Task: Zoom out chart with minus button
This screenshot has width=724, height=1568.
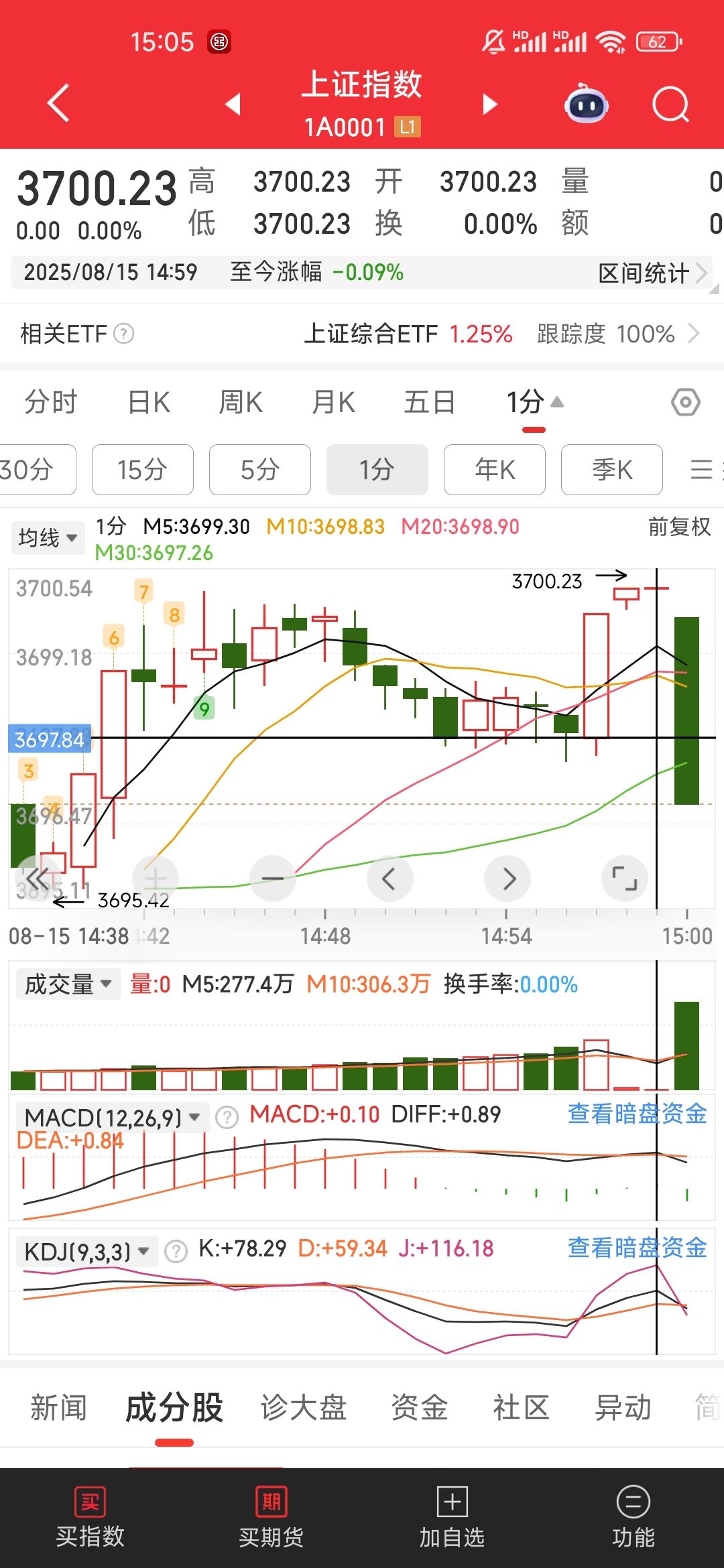Action: point(273,878)
